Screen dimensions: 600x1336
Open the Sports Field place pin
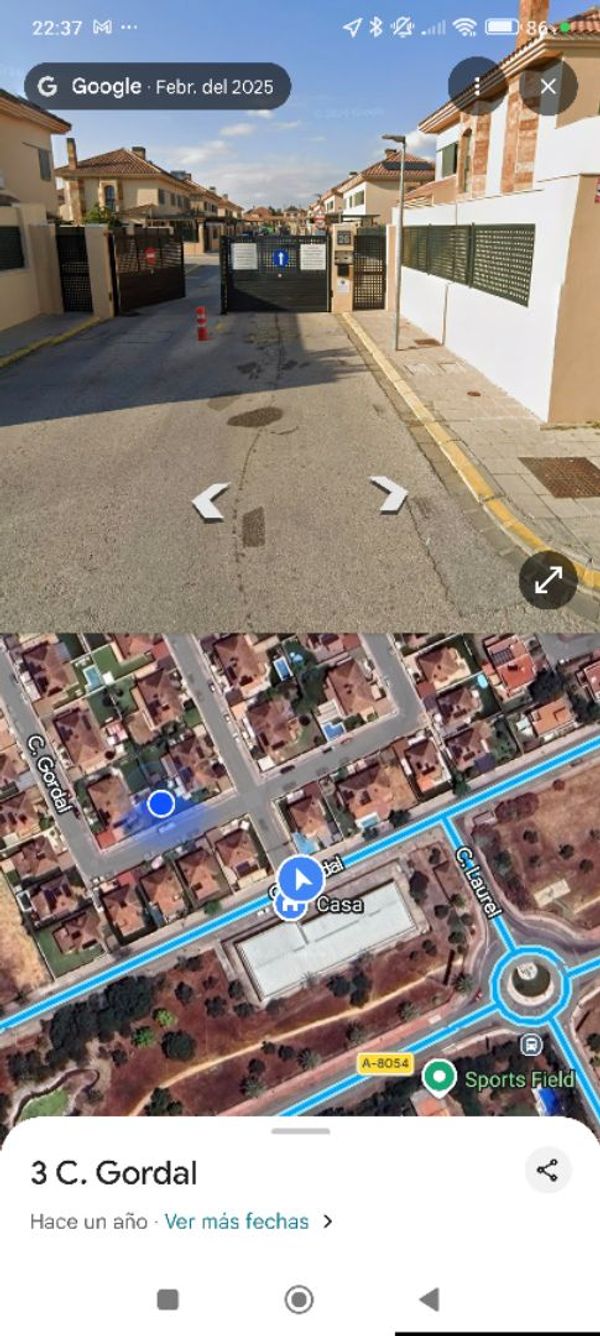pos(438,1077)
